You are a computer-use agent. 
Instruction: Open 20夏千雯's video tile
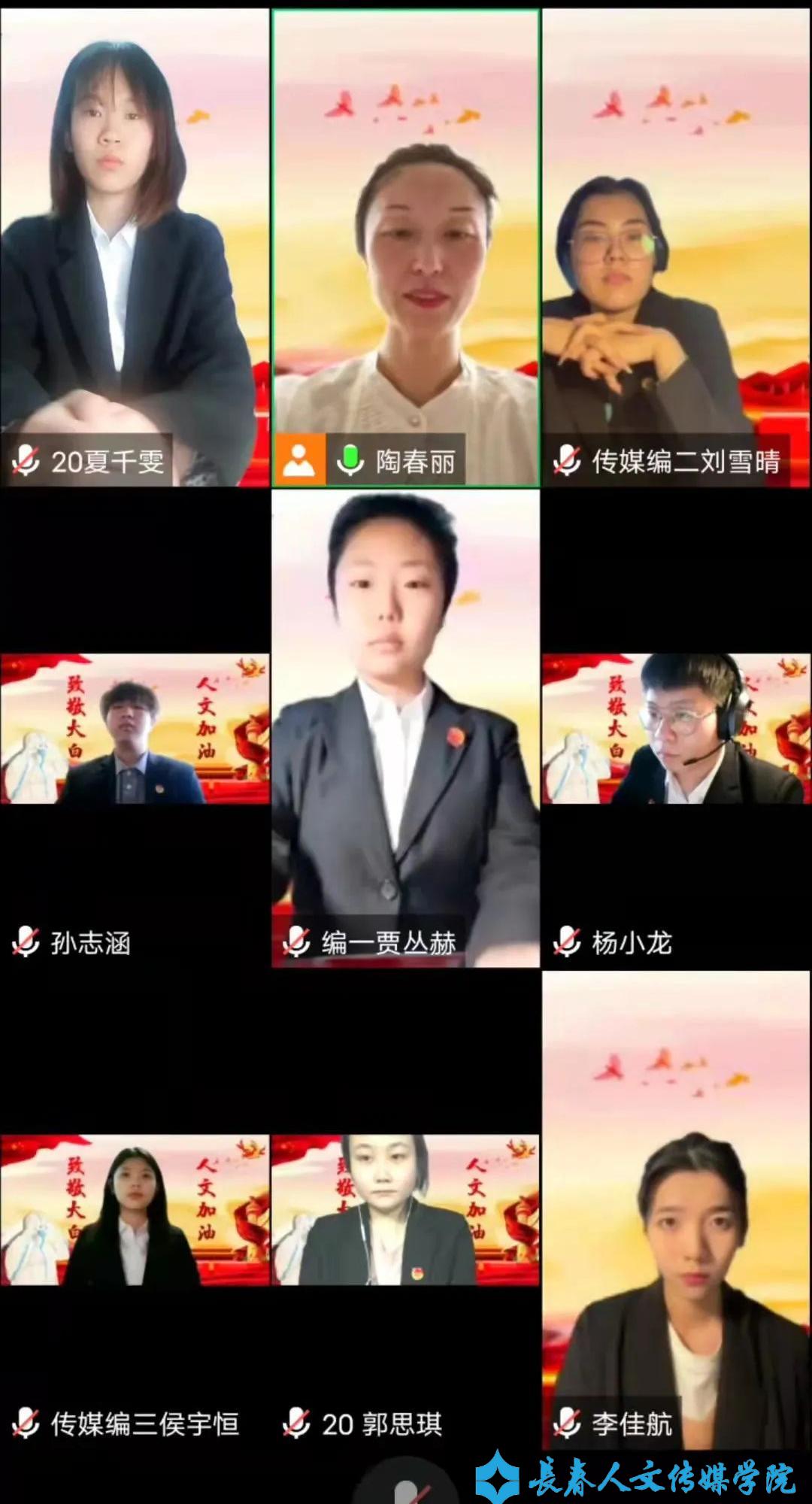pyautogui.click(x=135, y=248)
